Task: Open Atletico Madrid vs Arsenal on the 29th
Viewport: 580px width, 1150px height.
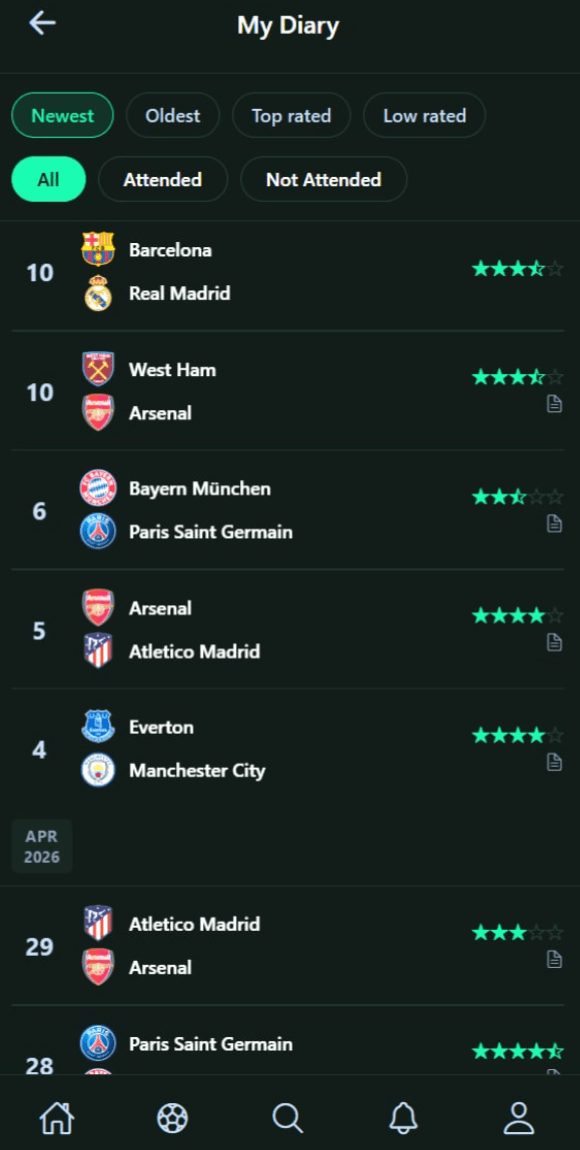Action: coord(288,946)
